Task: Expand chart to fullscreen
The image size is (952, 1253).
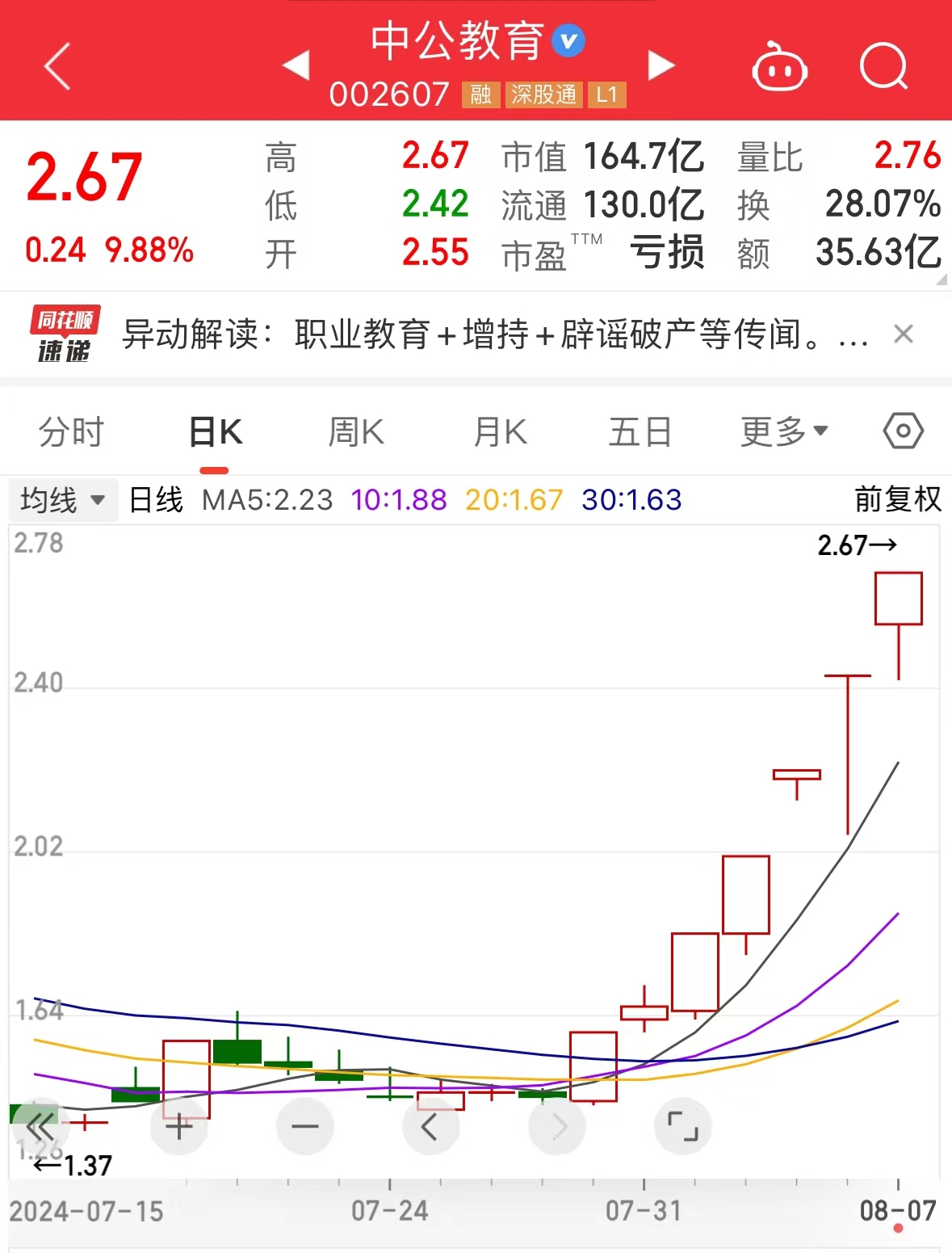Action: (682, 1126)
